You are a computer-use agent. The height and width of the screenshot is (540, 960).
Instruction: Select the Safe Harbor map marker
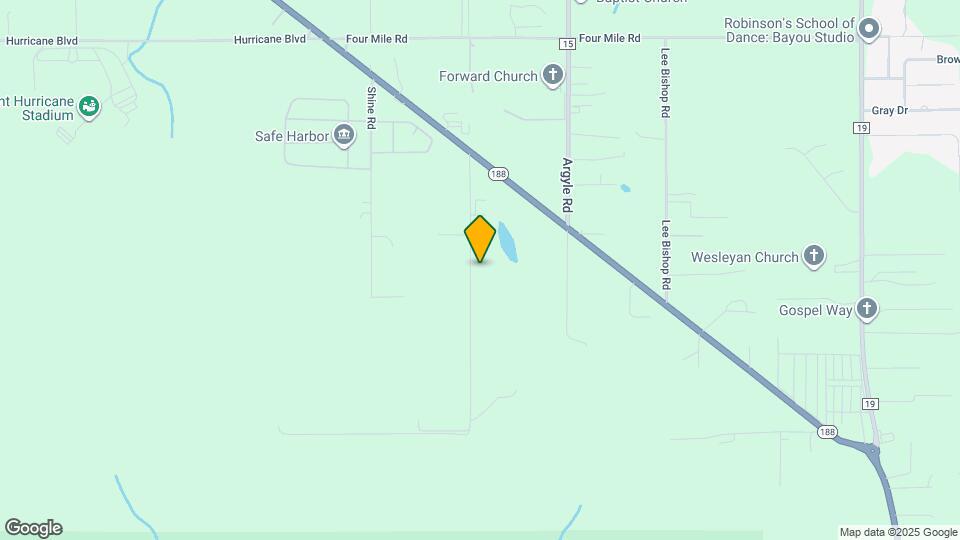tap(344, 136)
